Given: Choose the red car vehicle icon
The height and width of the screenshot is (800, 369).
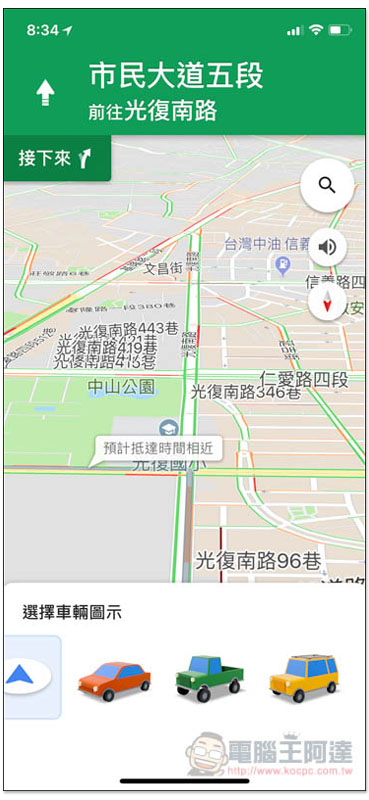Looking at the screenshot, I should point(114,680).
